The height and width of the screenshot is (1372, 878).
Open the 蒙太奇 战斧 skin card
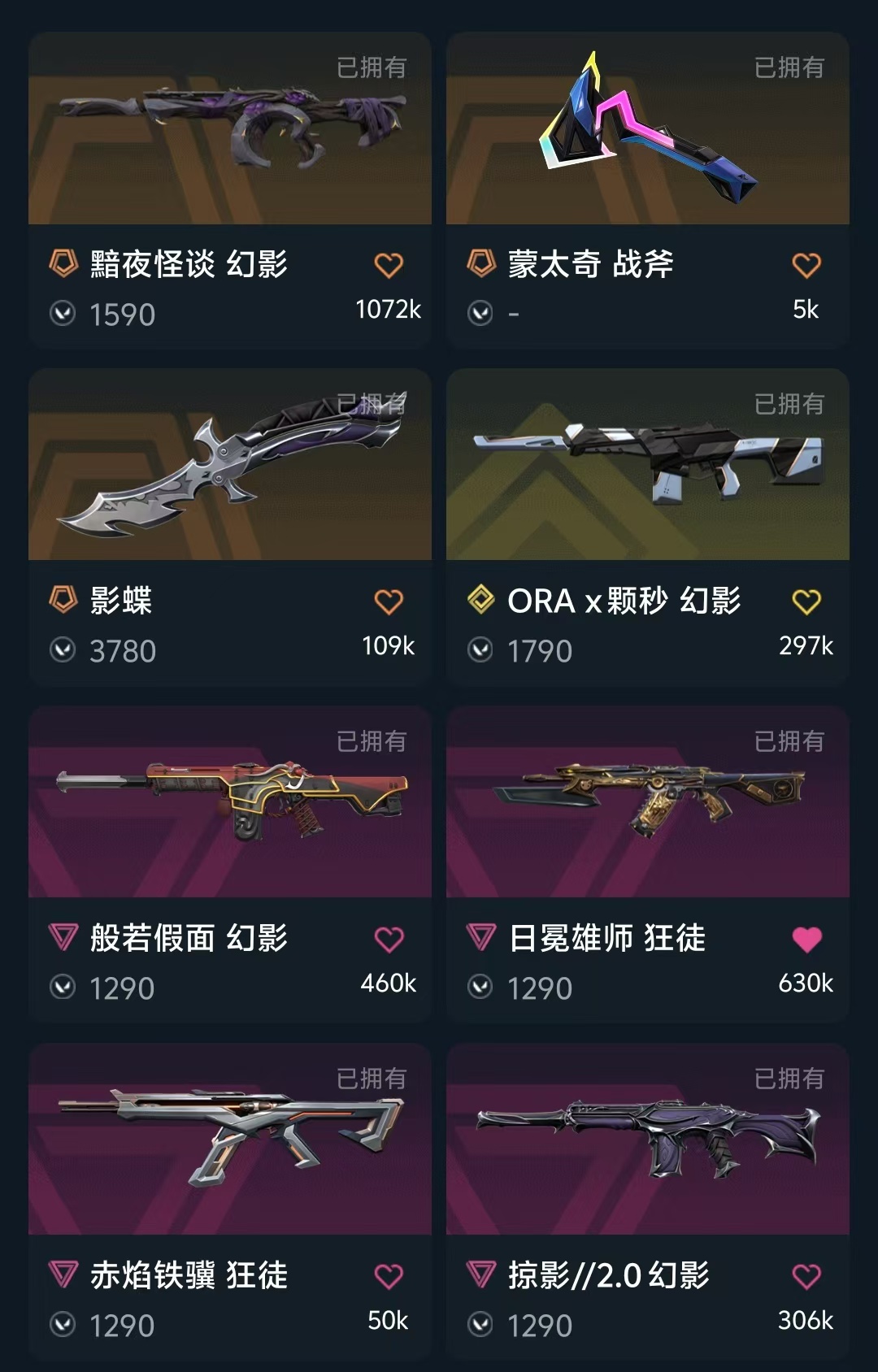point(648,130)
